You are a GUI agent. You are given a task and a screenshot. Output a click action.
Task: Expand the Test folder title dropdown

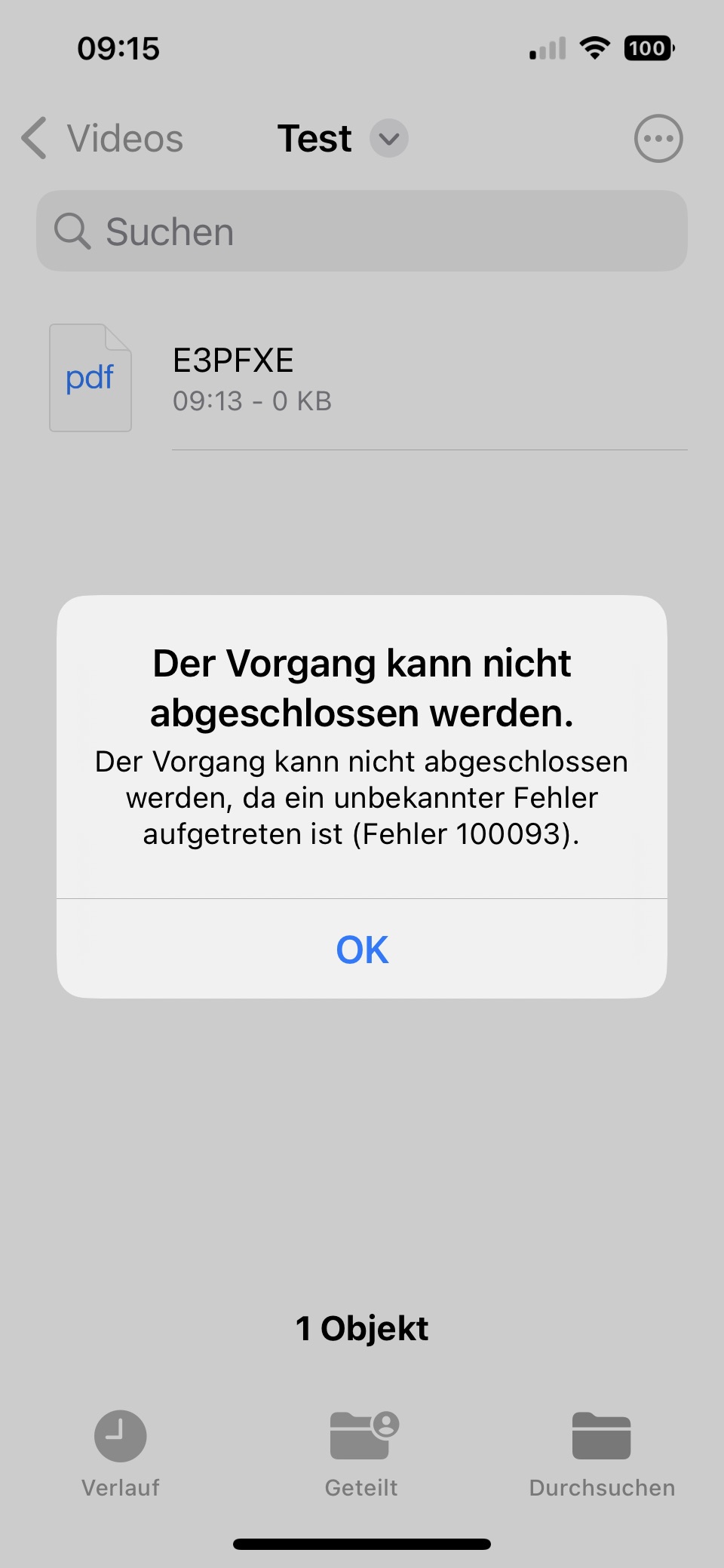coord(389,139)
